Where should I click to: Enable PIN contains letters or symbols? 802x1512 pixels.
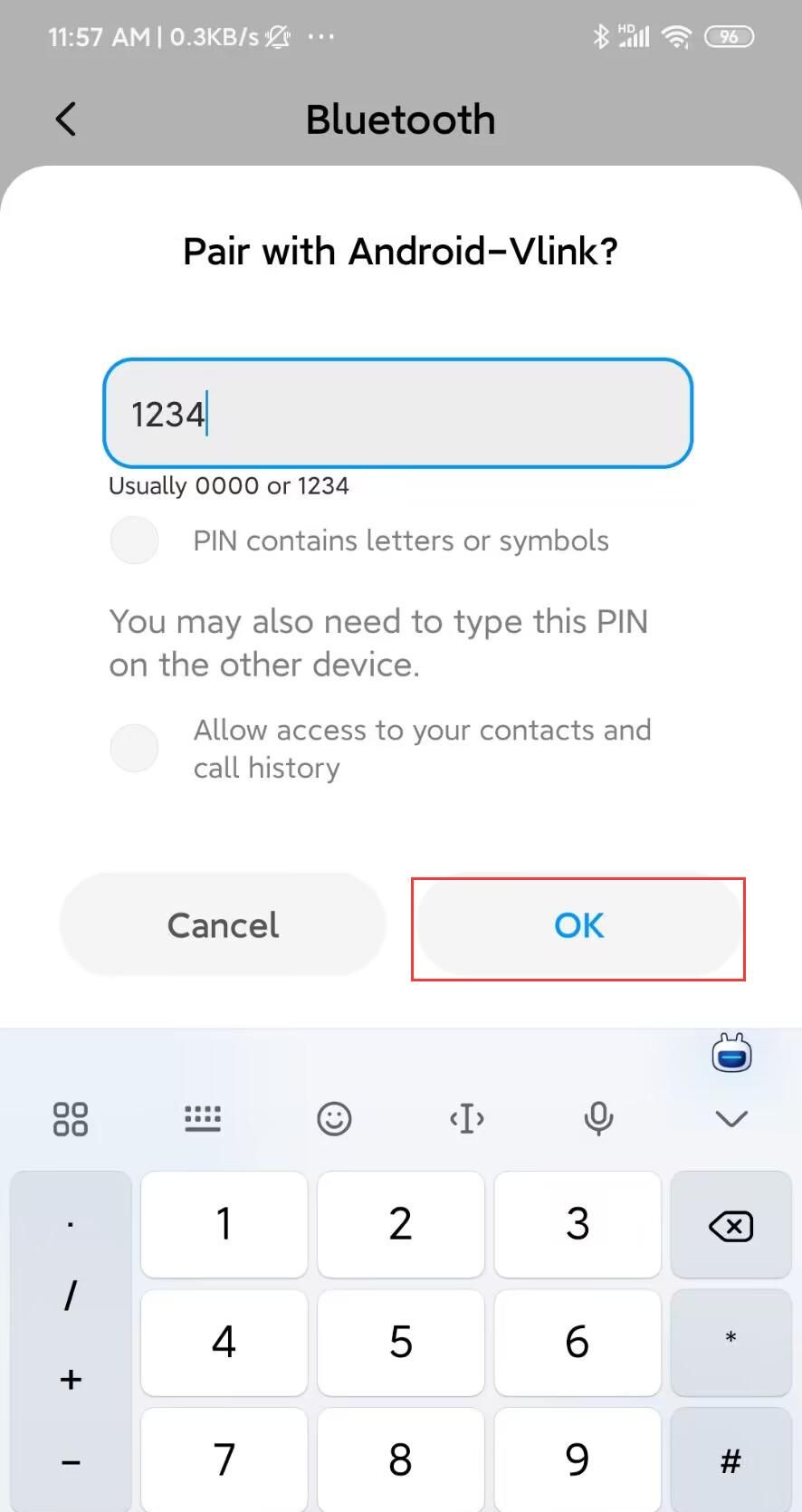click(x=134, y=540)
